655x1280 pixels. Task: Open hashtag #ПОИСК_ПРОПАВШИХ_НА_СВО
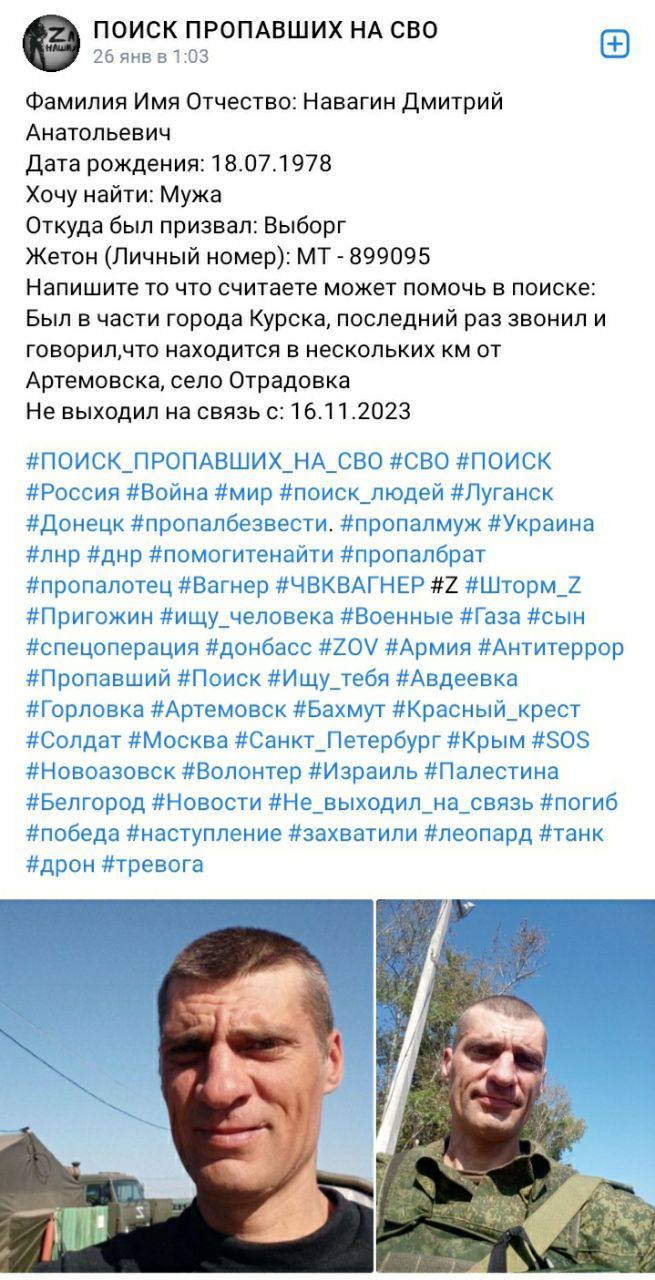[x=204, y=462]
